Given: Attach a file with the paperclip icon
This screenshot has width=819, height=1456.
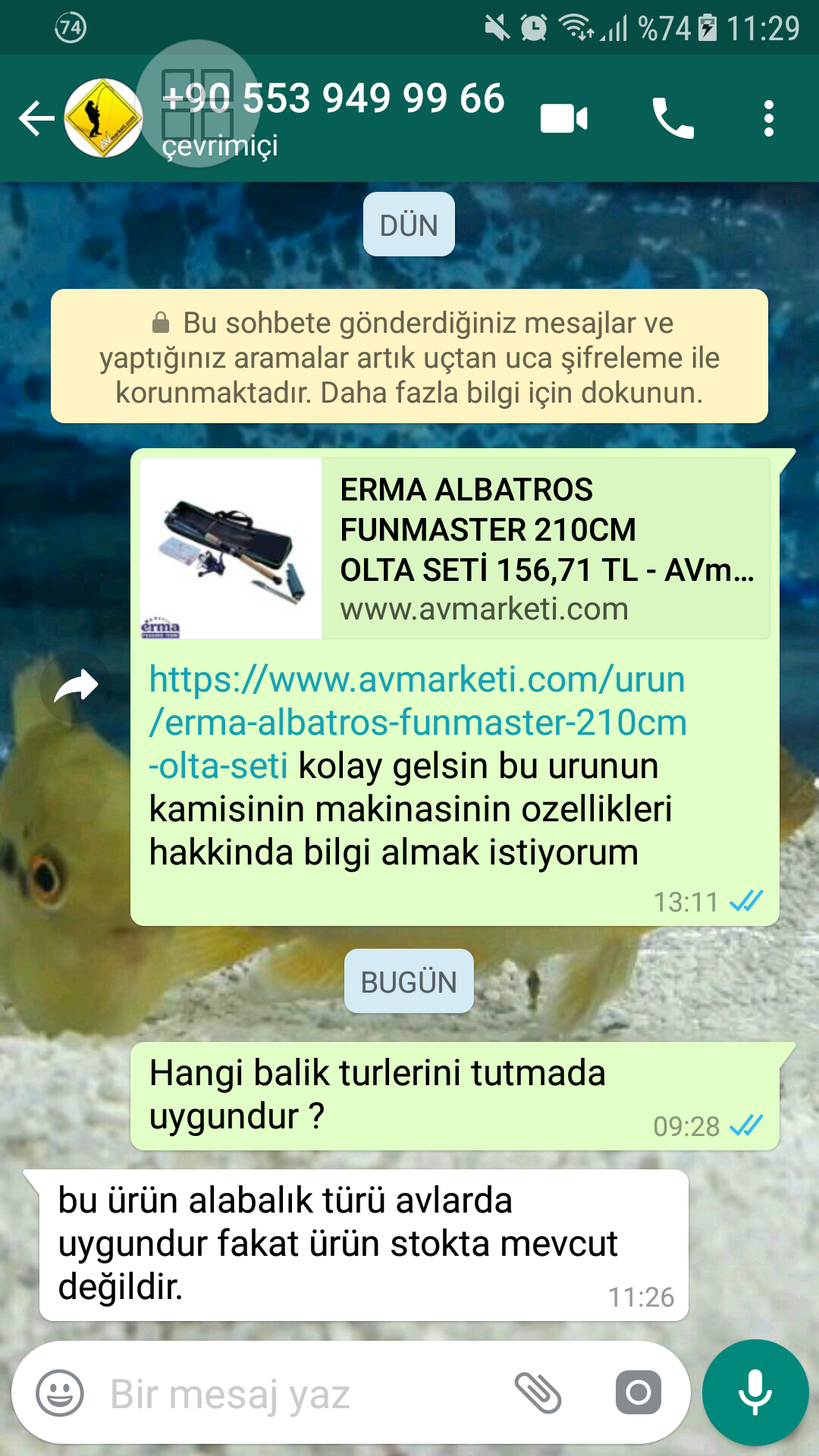Looking at the screenshot, I should pyautogui.click(x=538, y=1393).
